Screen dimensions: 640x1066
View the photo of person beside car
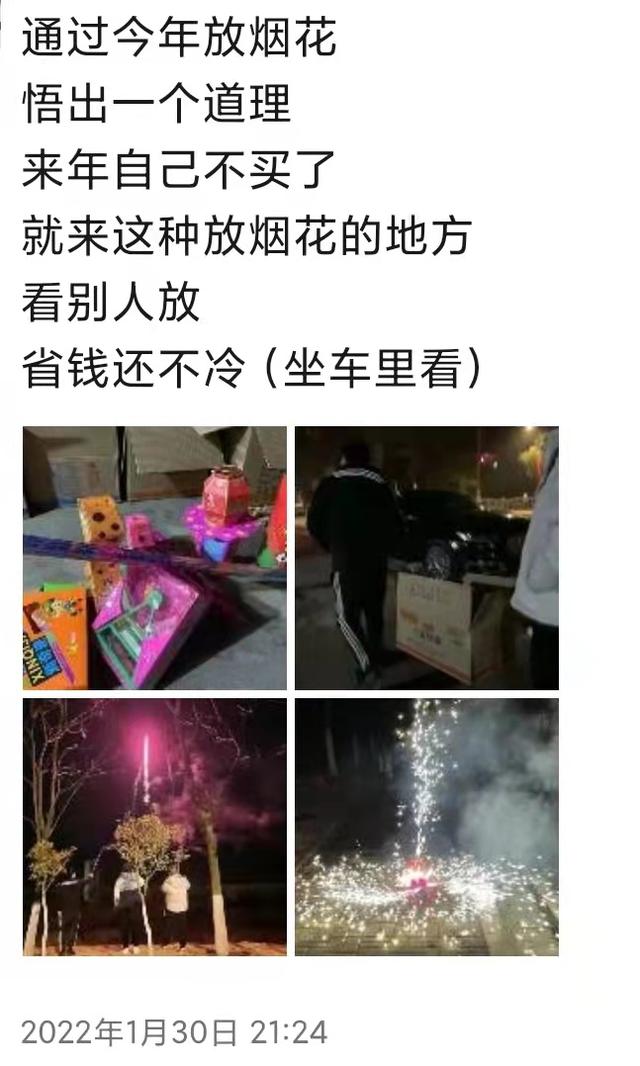(x=426, y=558)
